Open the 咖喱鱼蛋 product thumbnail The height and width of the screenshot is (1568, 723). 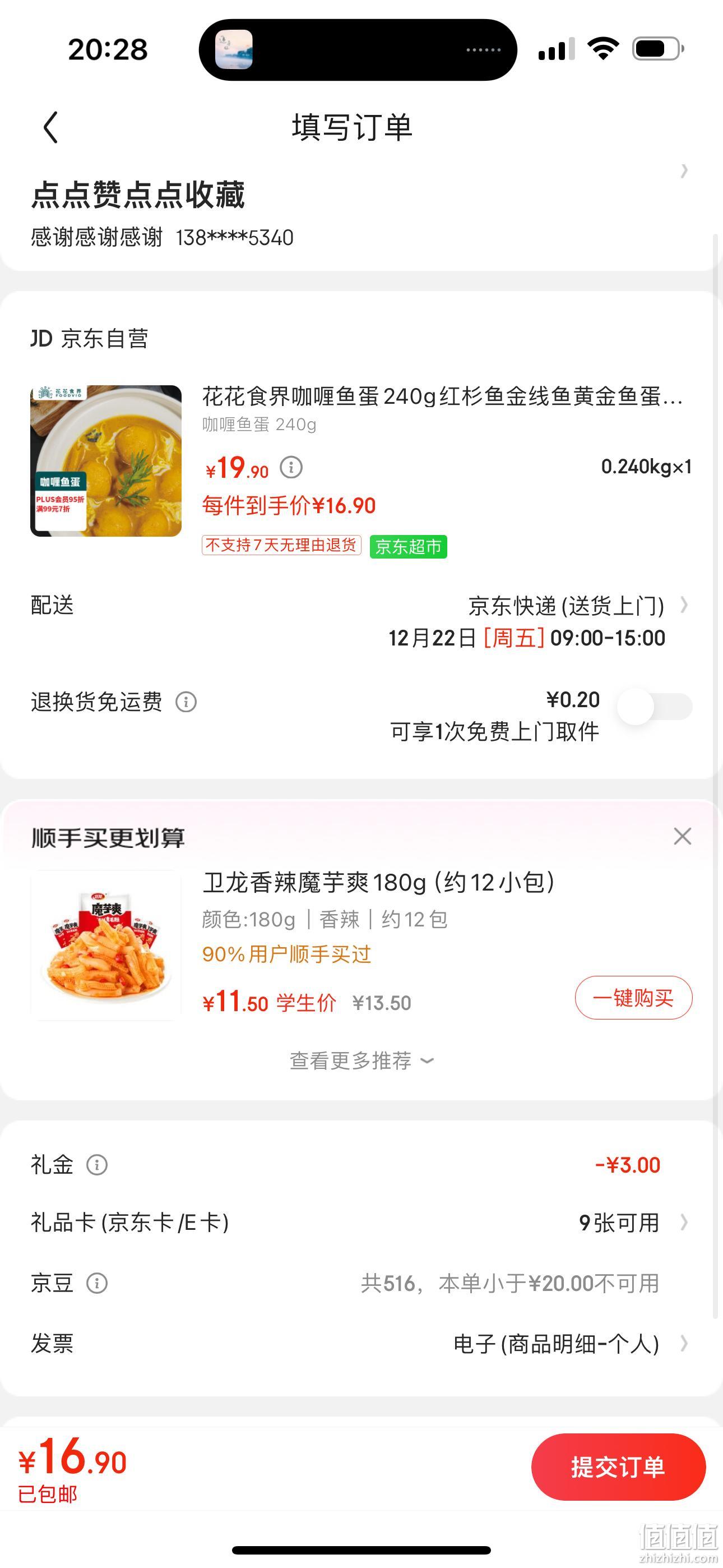coord(106,461)
